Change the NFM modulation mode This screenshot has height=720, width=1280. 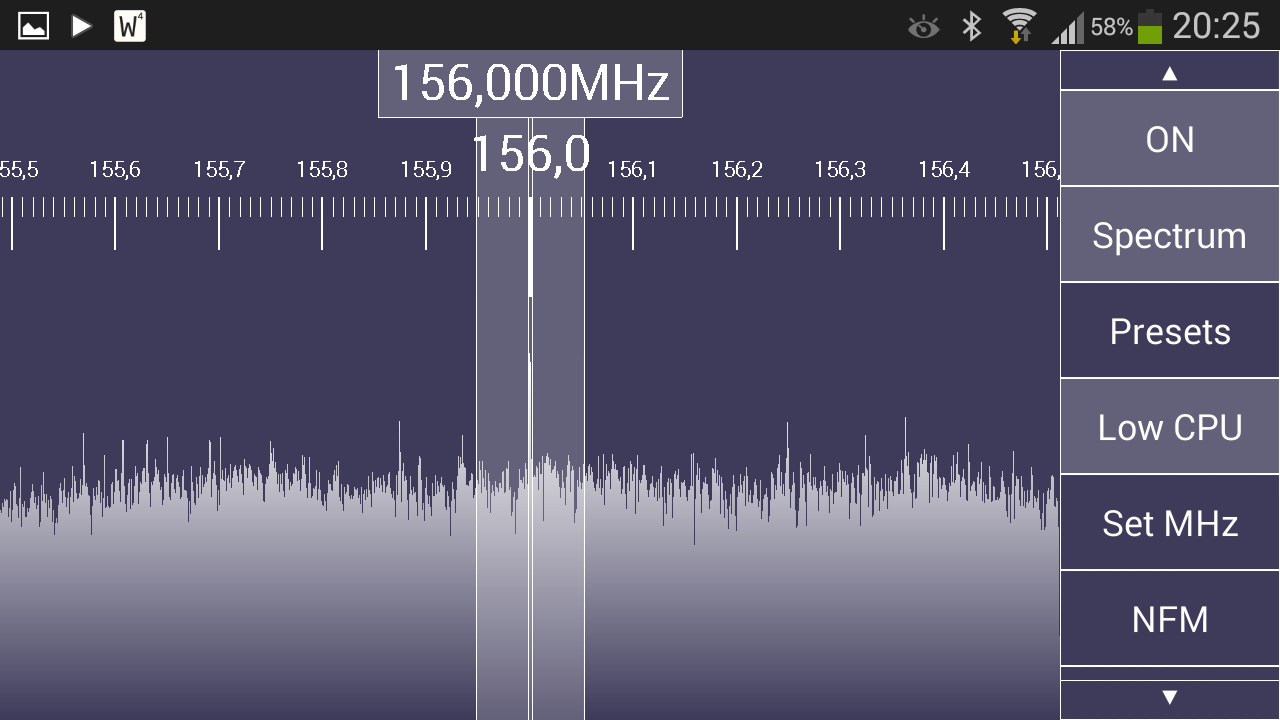[x=1169, y=619]
